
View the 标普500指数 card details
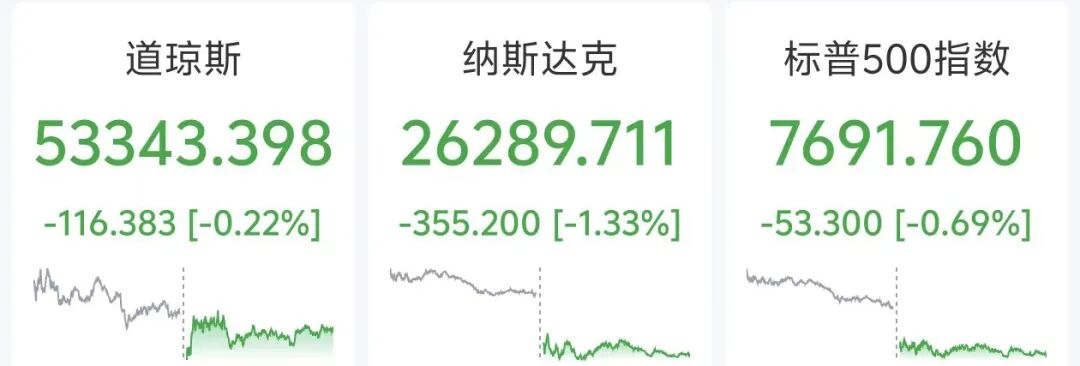[897, 183]
